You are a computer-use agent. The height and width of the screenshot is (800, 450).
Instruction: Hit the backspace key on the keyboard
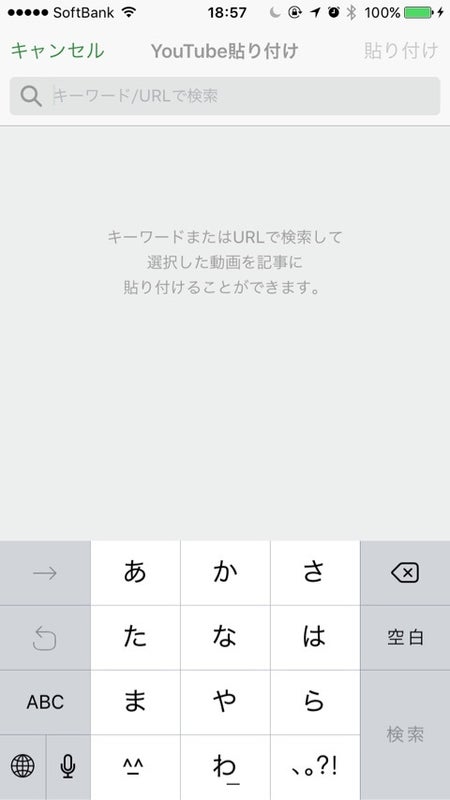pyautogui.click(x=405, y=573)
